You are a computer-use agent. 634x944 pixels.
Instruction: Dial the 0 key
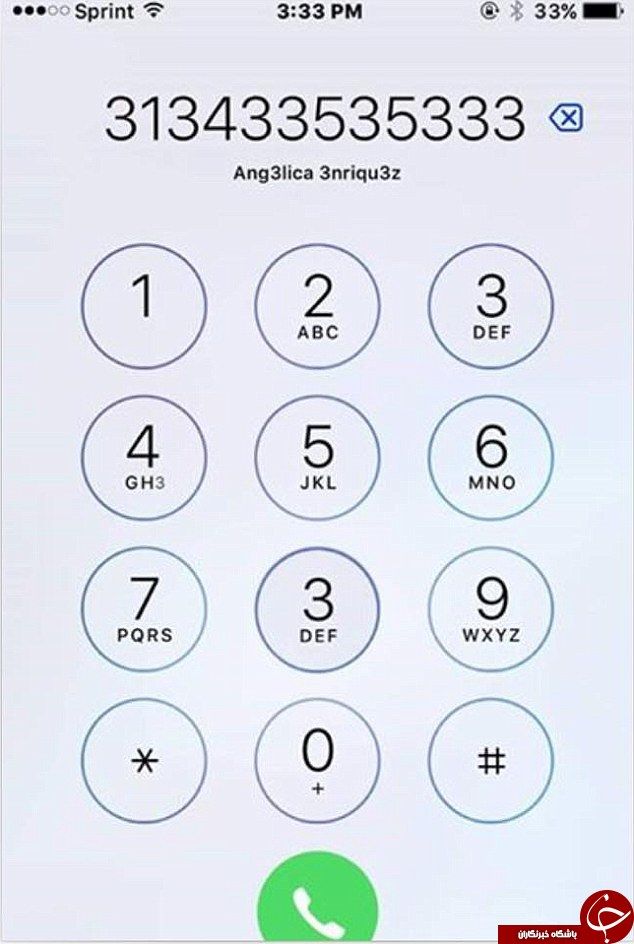tap(317, 761)
